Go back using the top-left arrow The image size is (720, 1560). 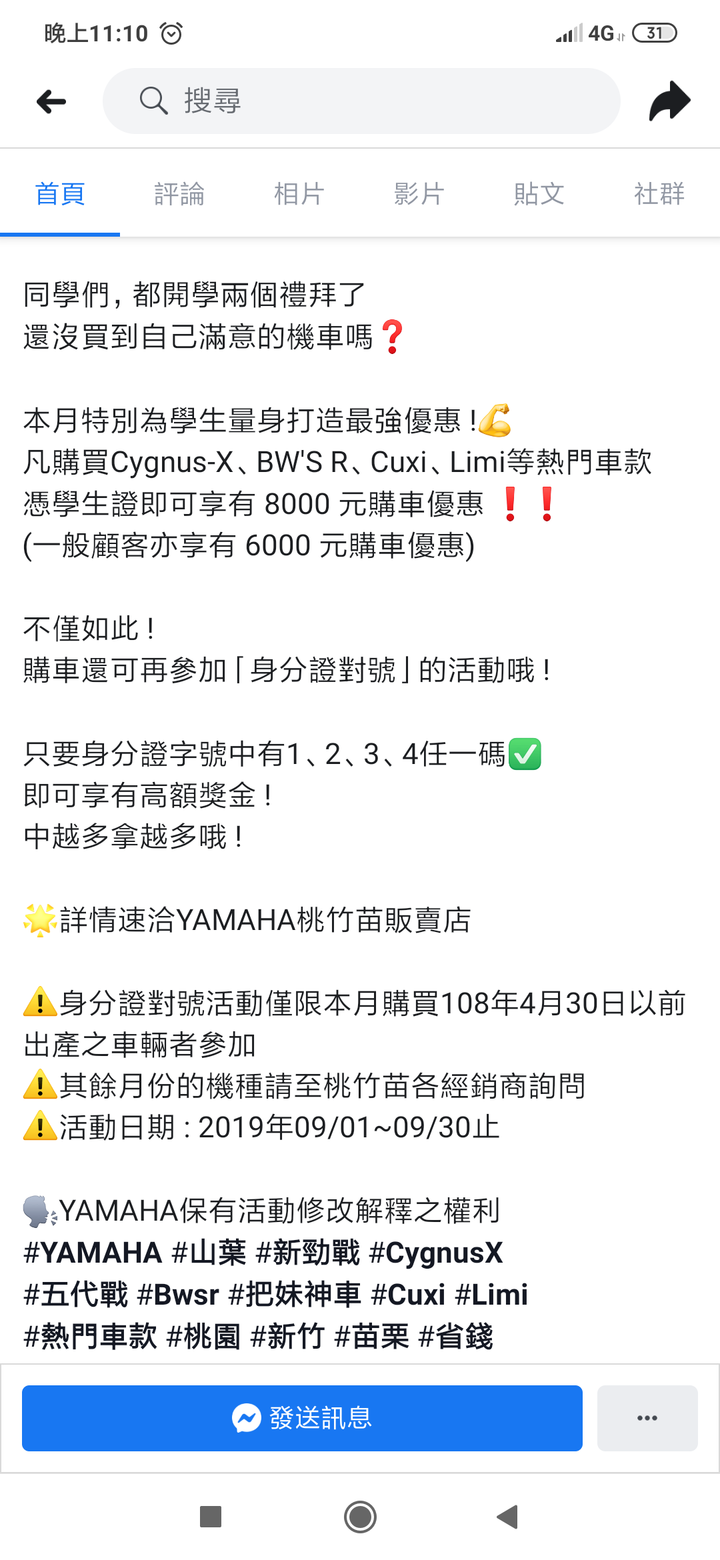(51, 101)
